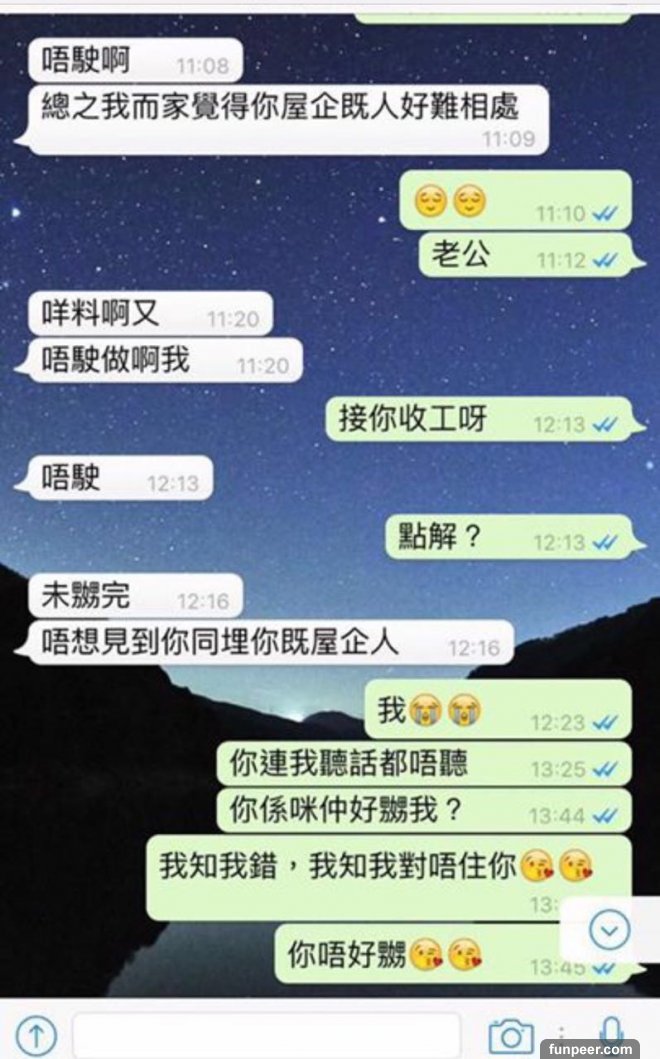Jump to latest messages via down arrow
Viewport: 660px width, 1059px height.
pyautogui.click(x=609, y=931)
